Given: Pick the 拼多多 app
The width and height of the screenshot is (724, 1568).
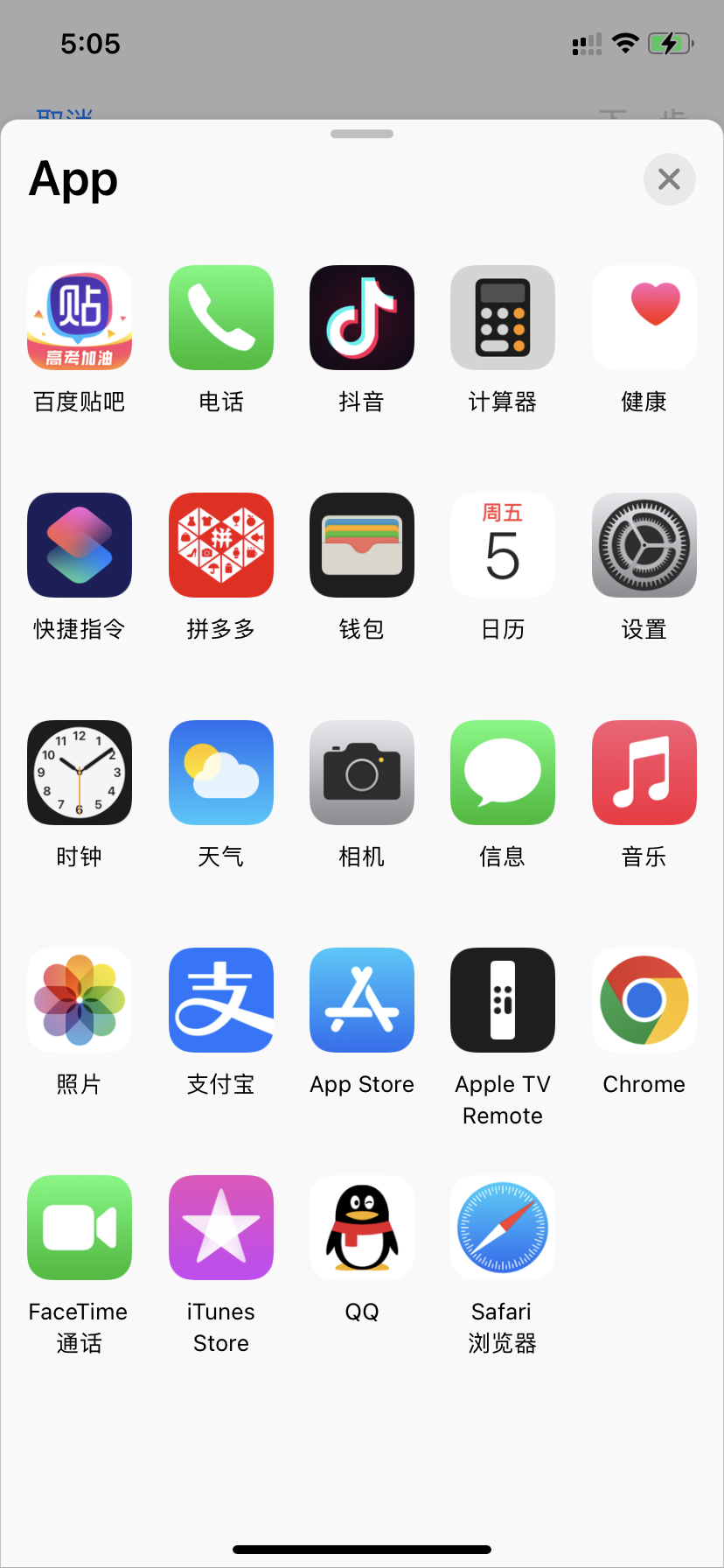Looking at the screenshot, I should [221, 545].
